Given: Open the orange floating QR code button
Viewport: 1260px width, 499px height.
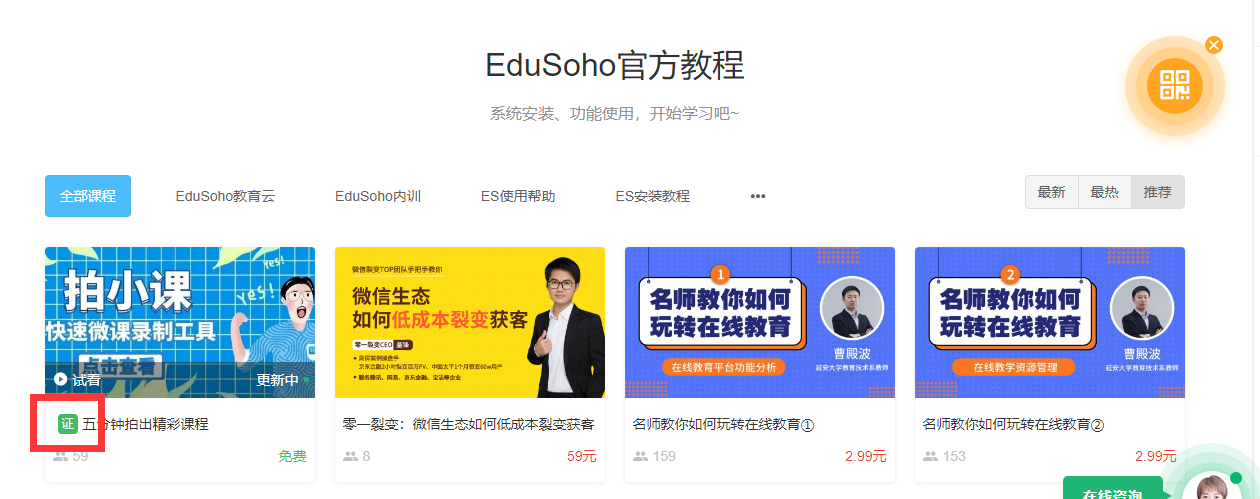Looking at the screenshot, I should [1175, 85].
